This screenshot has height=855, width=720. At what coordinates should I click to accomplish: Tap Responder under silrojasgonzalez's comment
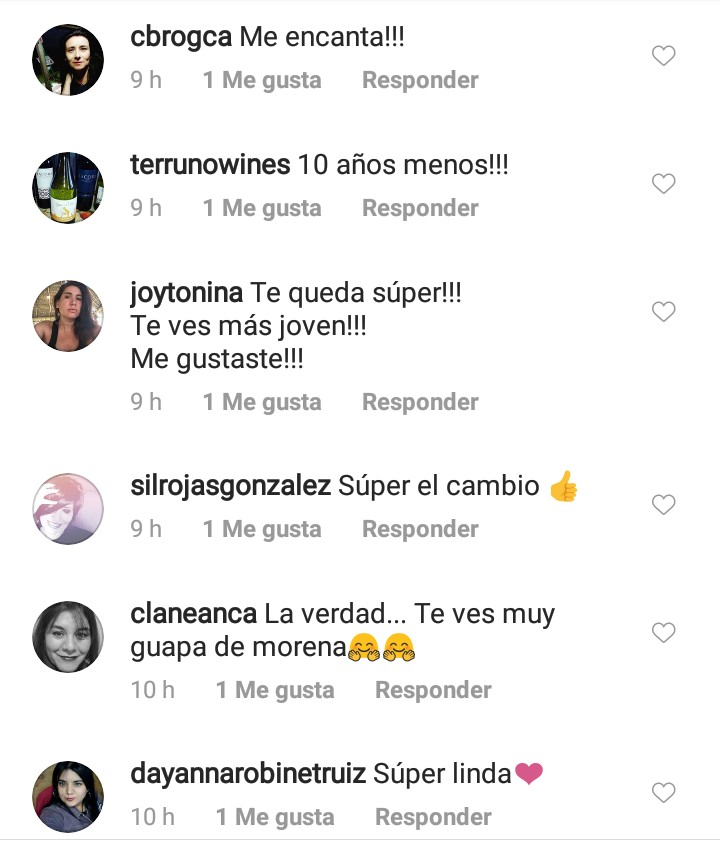pyautogui.click(x=420, y=529)
